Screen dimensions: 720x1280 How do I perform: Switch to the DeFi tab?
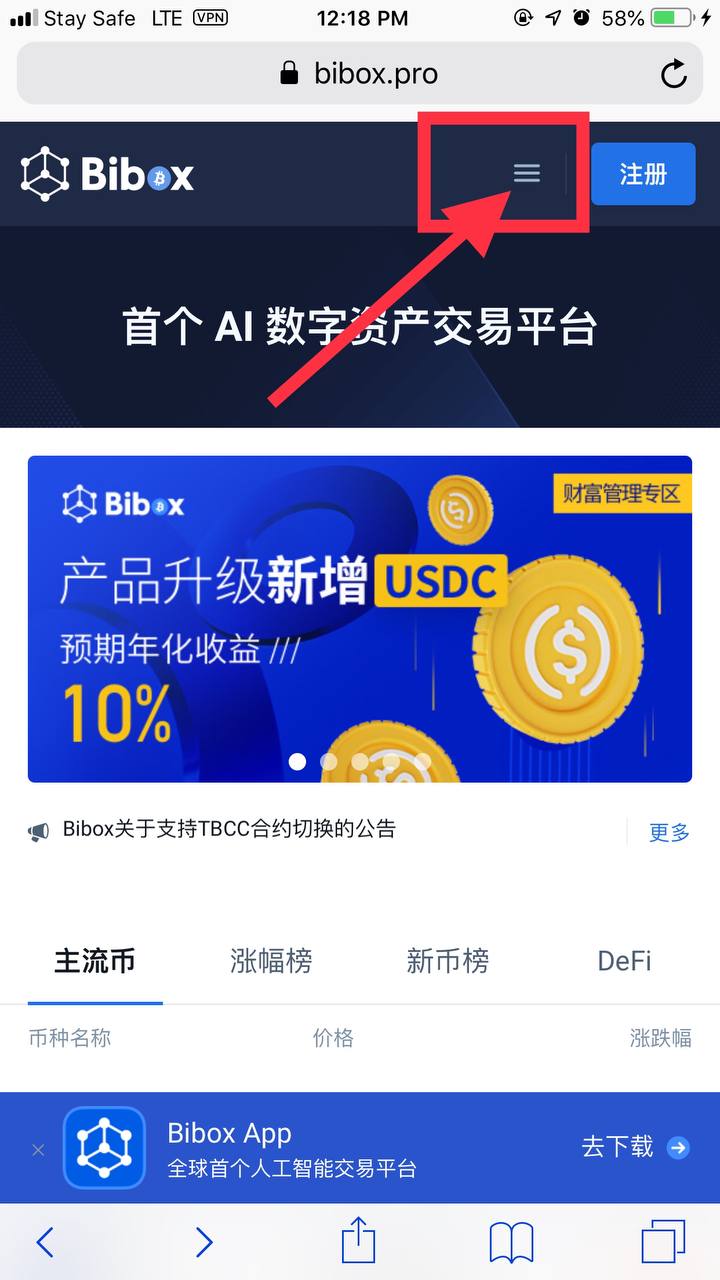tap(624, 961)
